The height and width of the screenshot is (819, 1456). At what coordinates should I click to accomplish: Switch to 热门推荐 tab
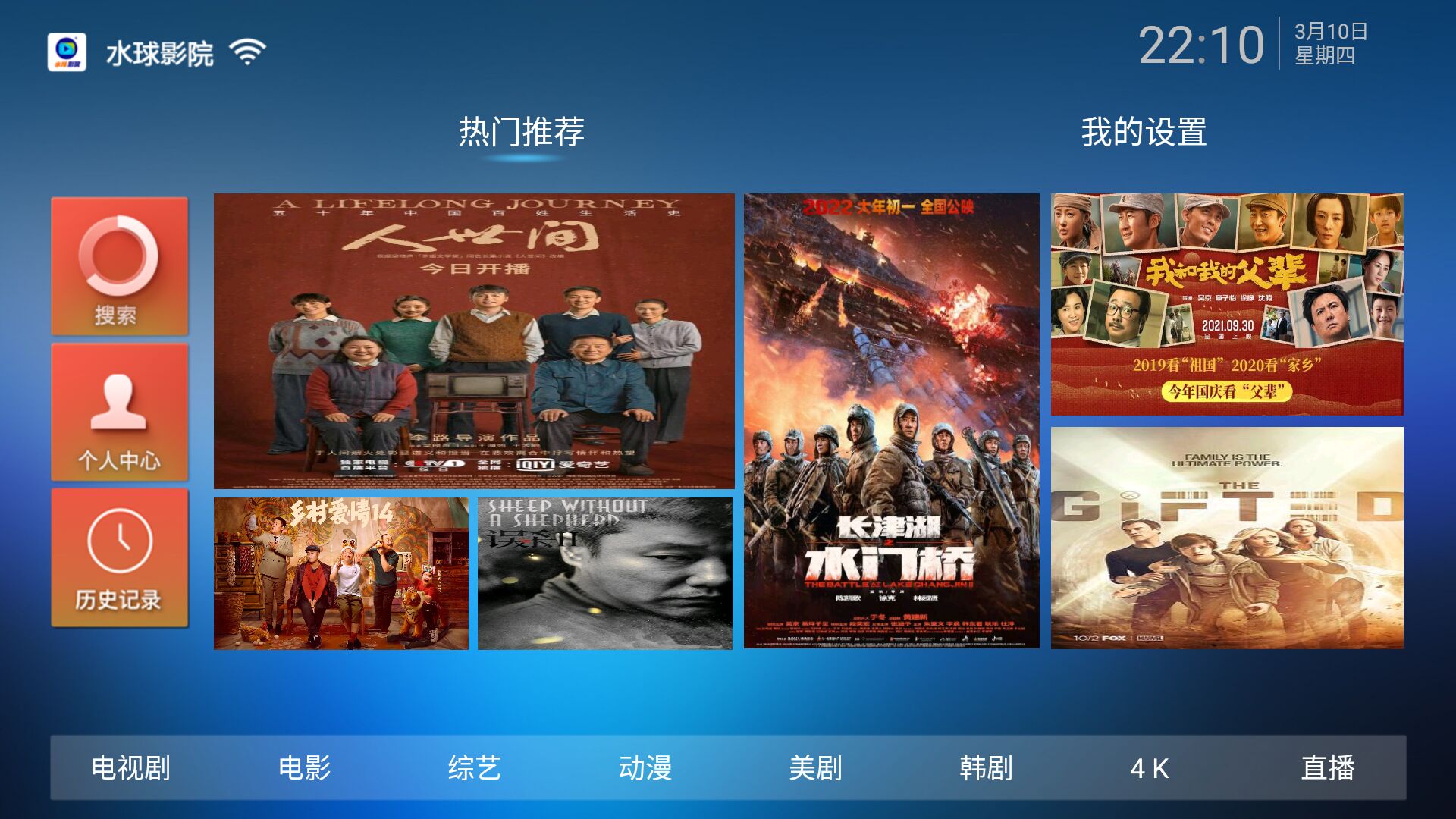pos(522,132)
